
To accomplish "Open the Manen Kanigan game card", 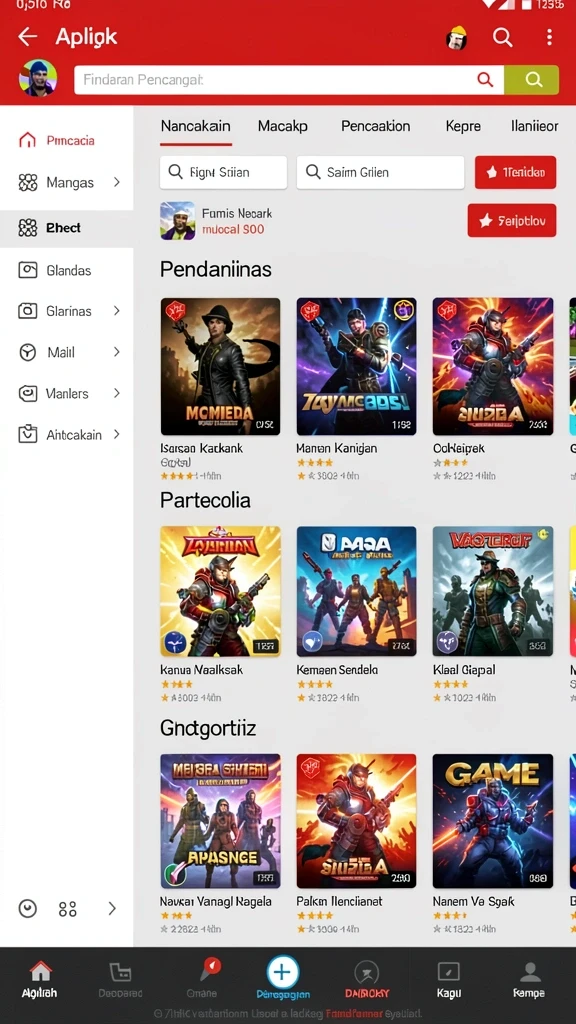I will 357,388.
